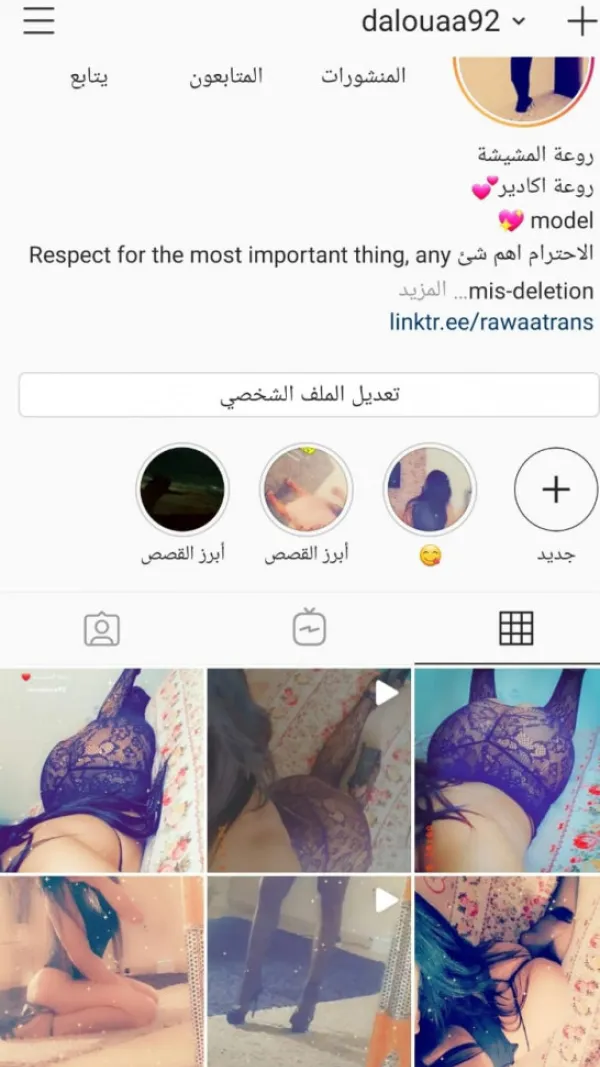Switch to the posts grid tab
600x1067 pixels.
pos(515,629)
